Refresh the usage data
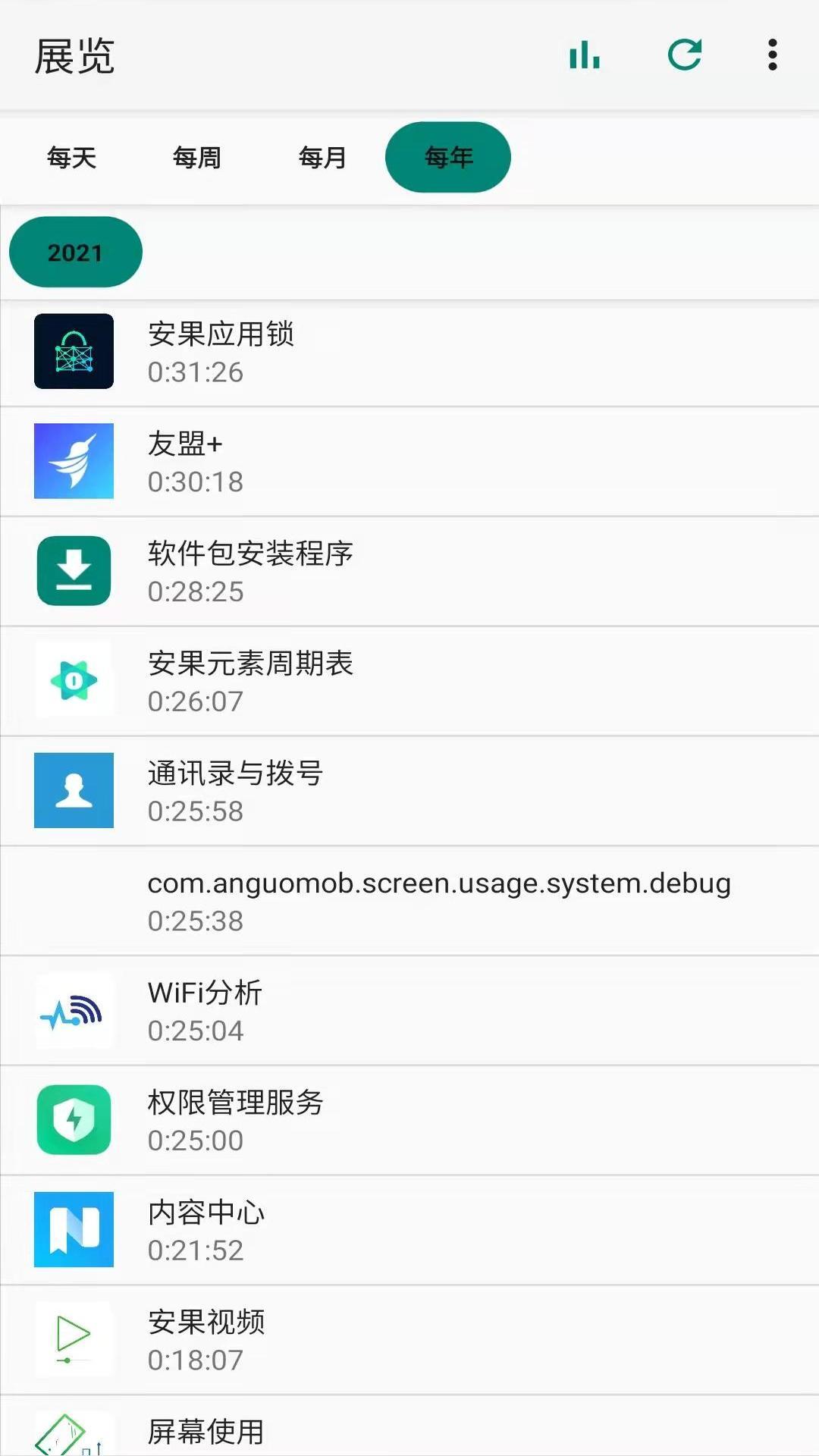This screenshot has width=819, height=1456. tap(685, 55)
